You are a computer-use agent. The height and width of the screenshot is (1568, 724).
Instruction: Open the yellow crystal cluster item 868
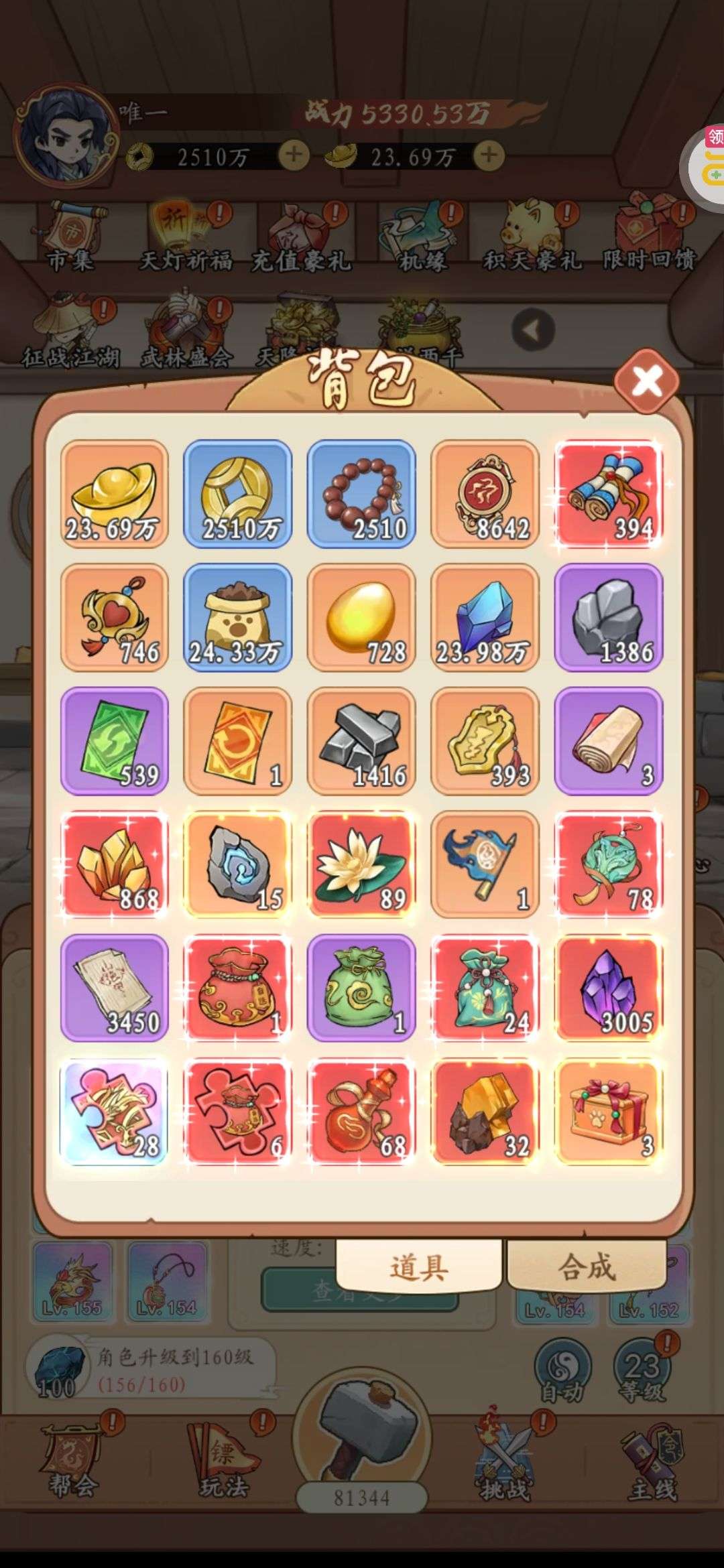coord(114,864)
